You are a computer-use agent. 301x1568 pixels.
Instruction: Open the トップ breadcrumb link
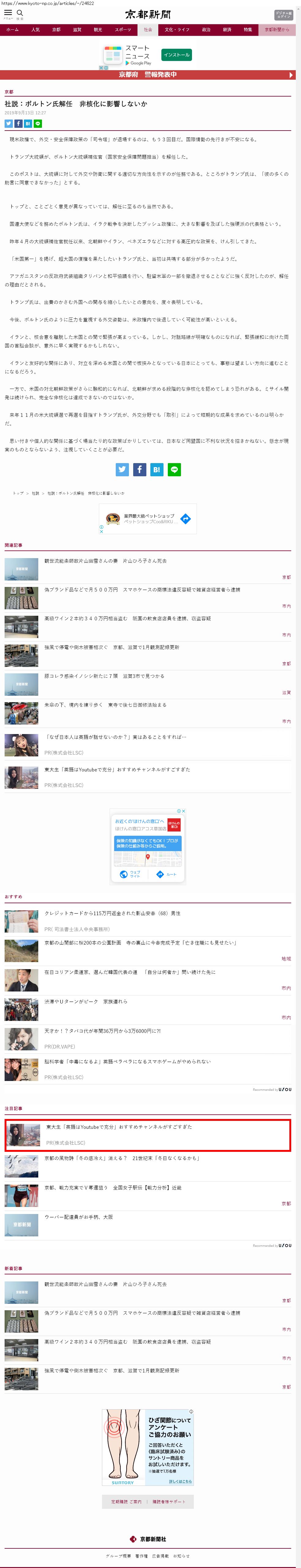[18, 493]
